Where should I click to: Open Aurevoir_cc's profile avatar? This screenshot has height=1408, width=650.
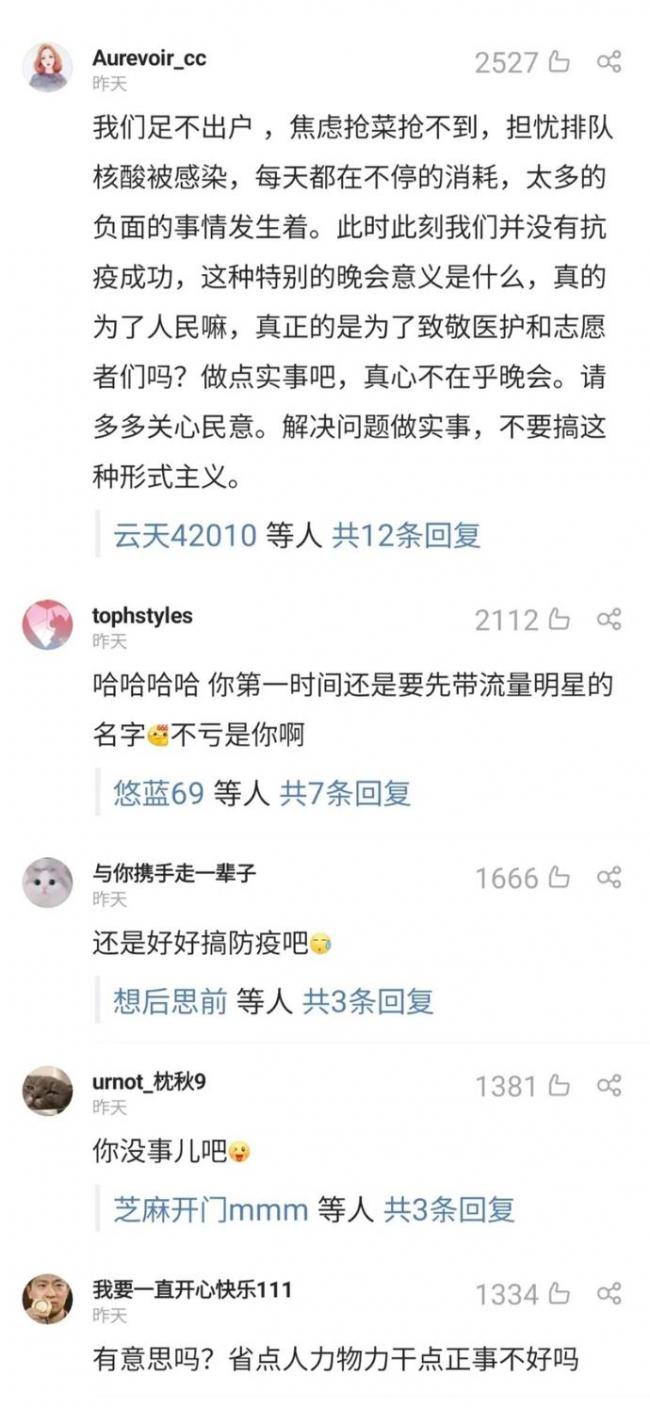[x=47, y=67]
